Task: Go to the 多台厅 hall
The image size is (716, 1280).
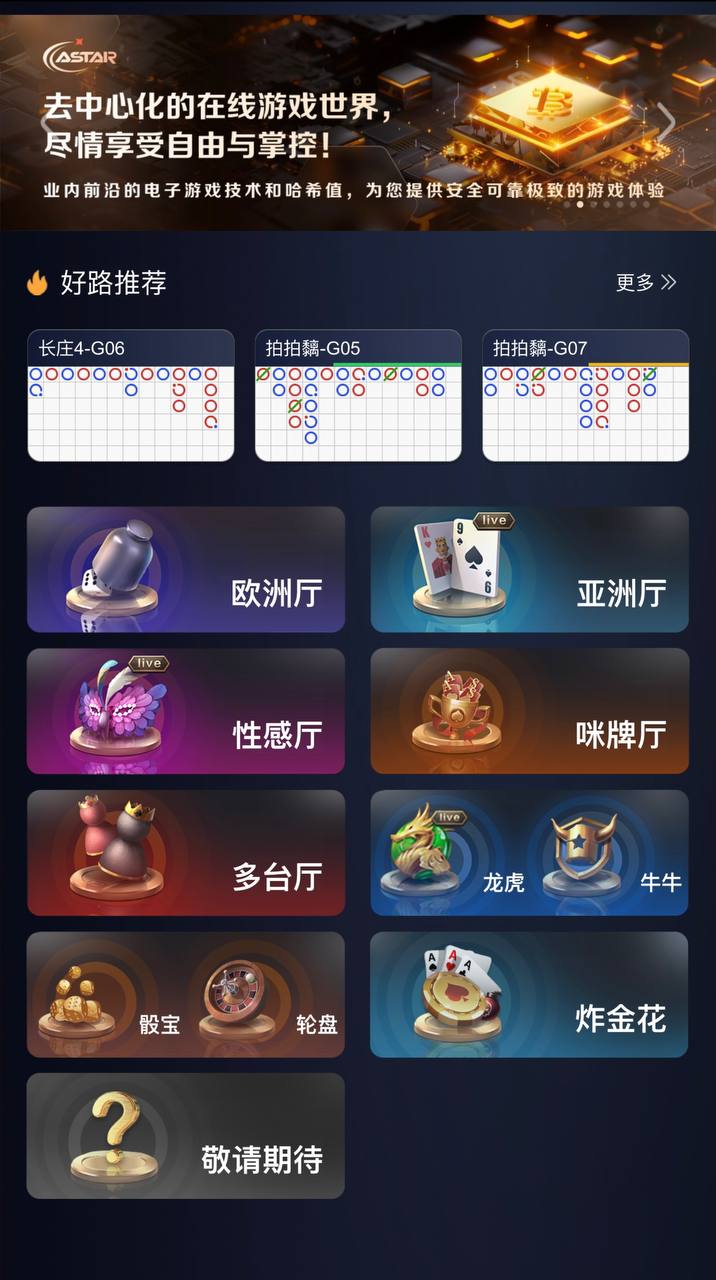Action: pyautogui.click(x=186, y=854)
